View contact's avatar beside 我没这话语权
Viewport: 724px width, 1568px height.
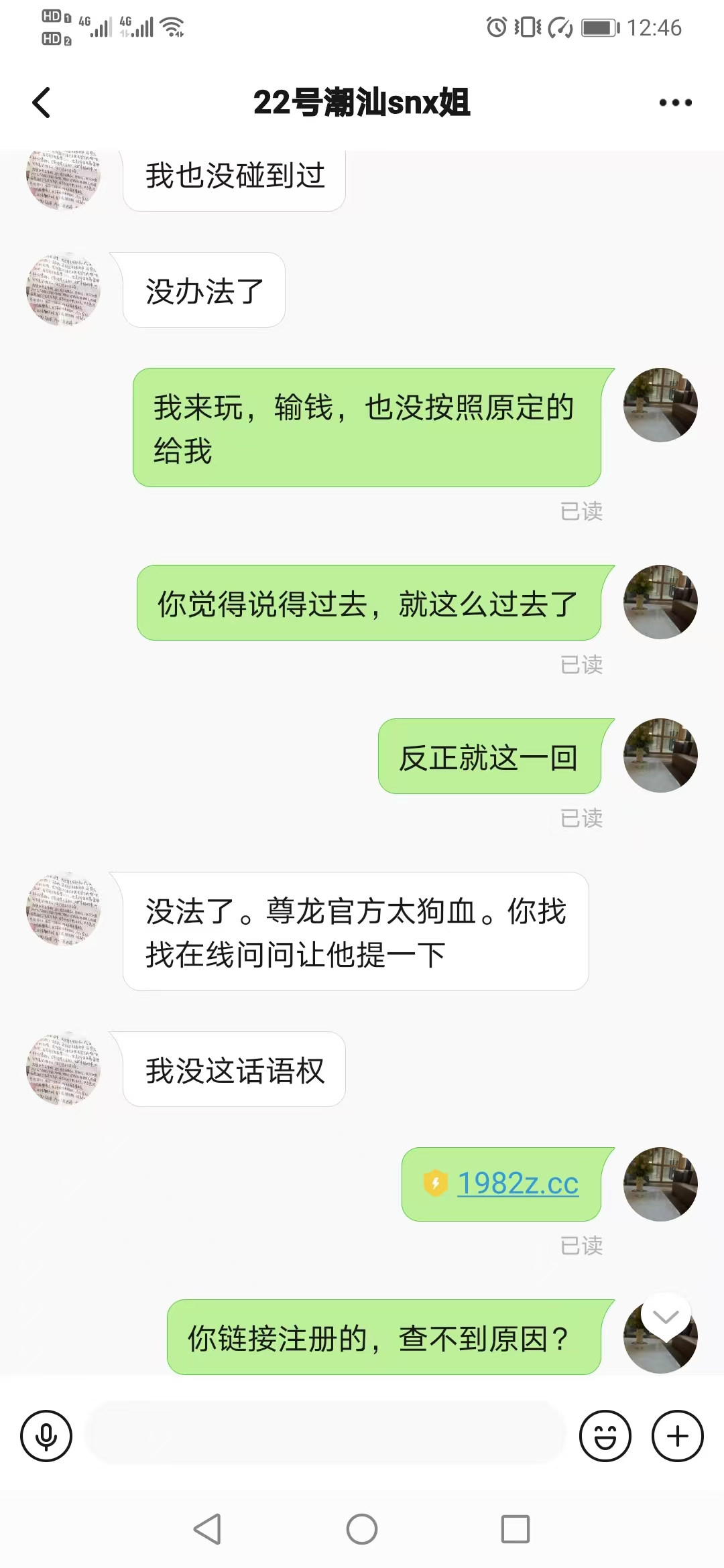tap(63, 1069)
